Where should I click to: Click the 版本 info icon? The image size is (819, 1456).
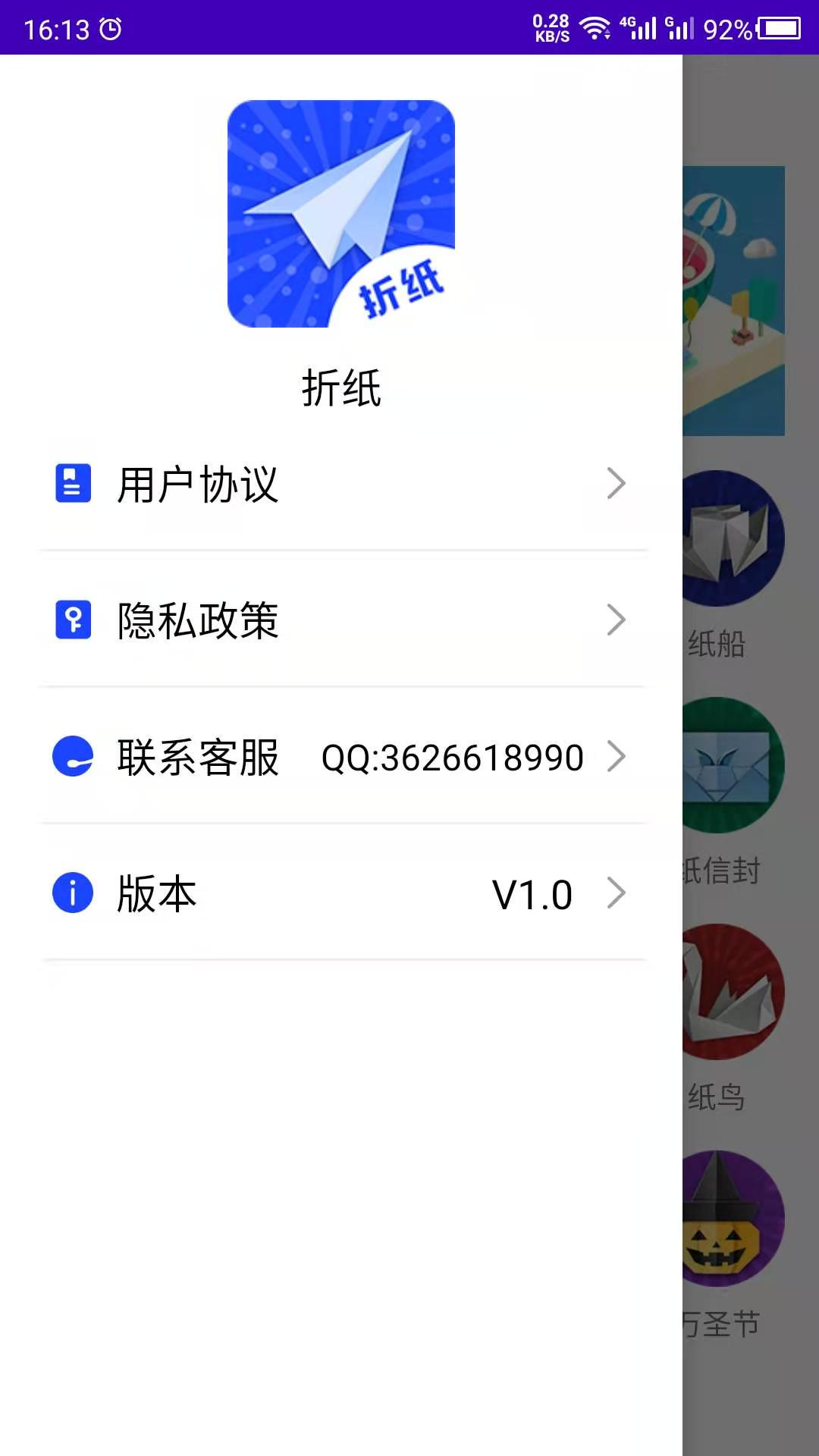72,893
